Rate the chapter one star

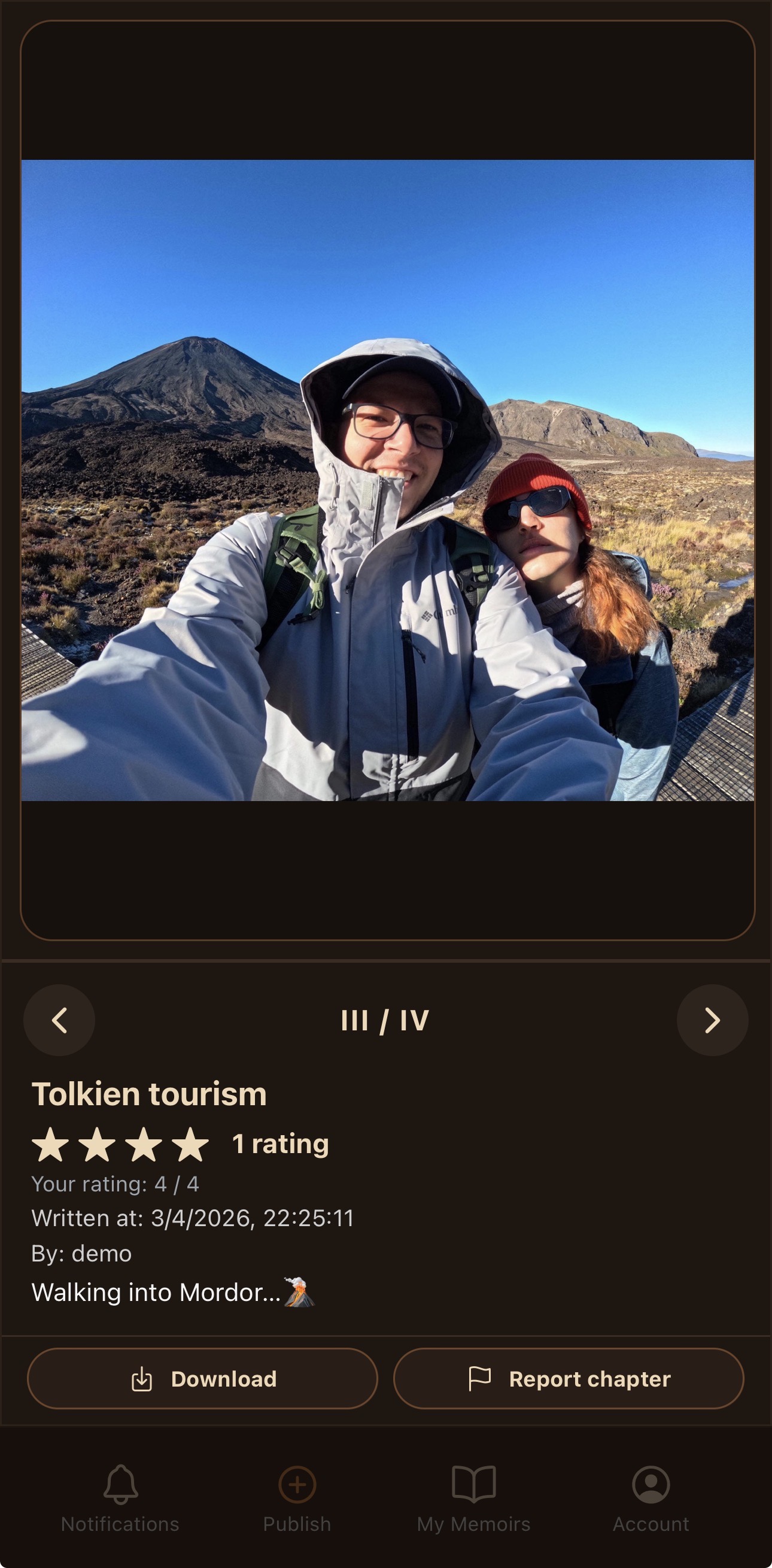[50, 1144]
